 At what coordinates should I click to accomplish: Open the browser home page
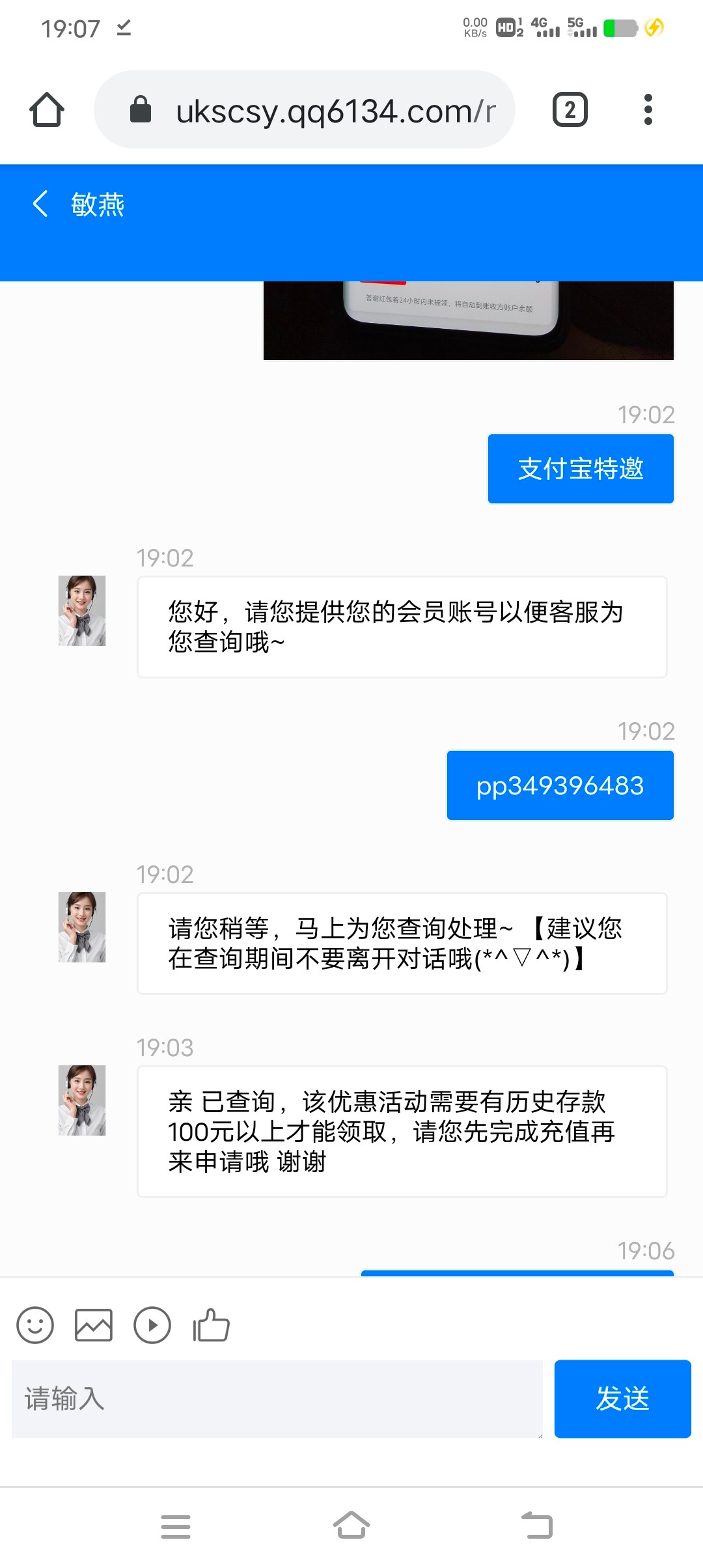[47, 109]
